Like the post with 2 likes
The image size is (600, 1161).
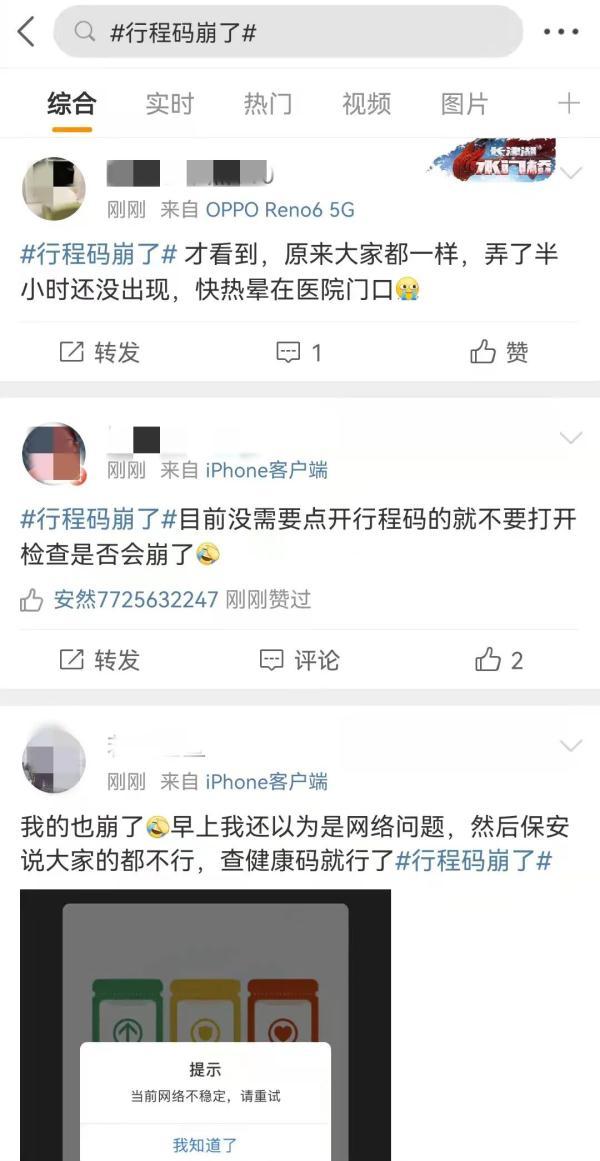[499, 660]
